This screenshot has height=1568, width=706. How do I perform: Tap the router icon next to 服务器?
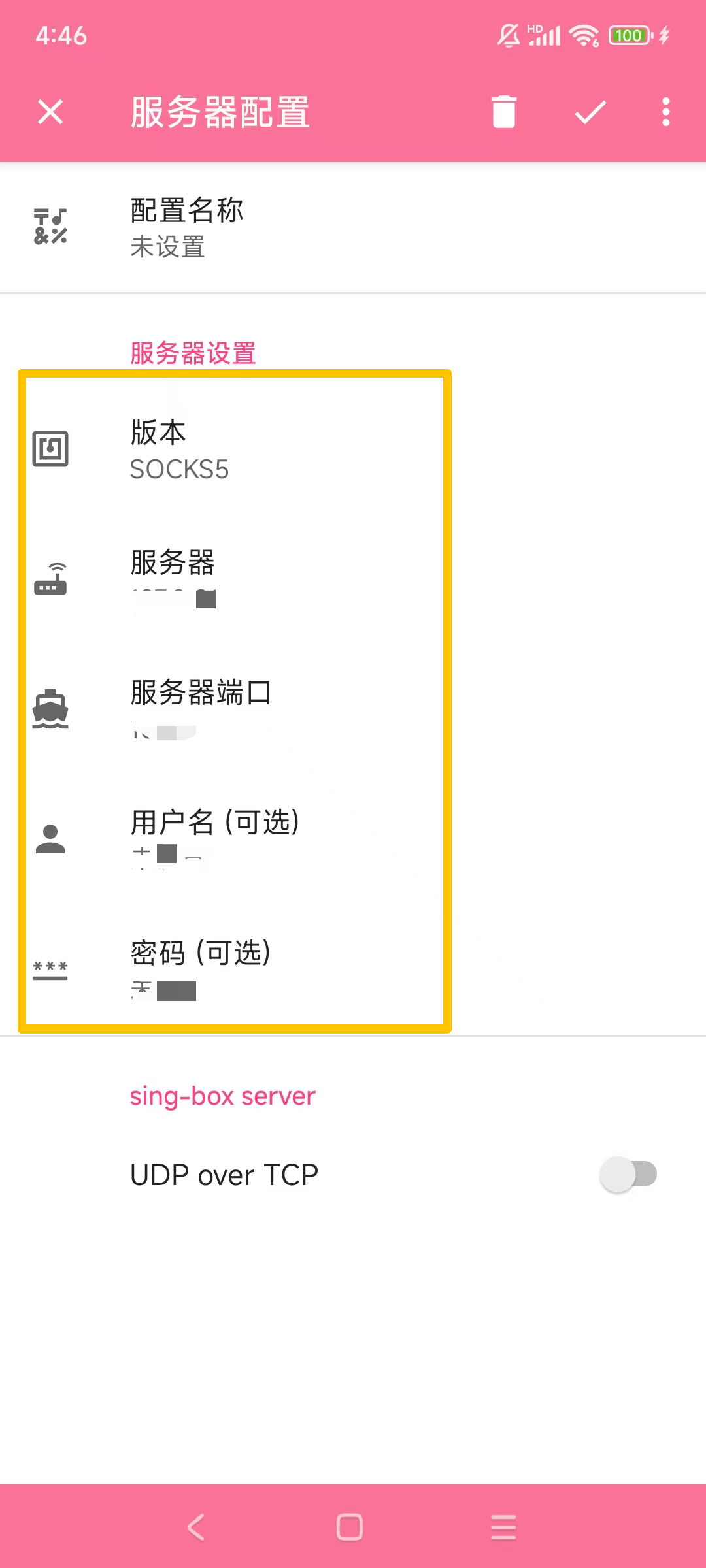pyautogui.click(x=51, y=580)
